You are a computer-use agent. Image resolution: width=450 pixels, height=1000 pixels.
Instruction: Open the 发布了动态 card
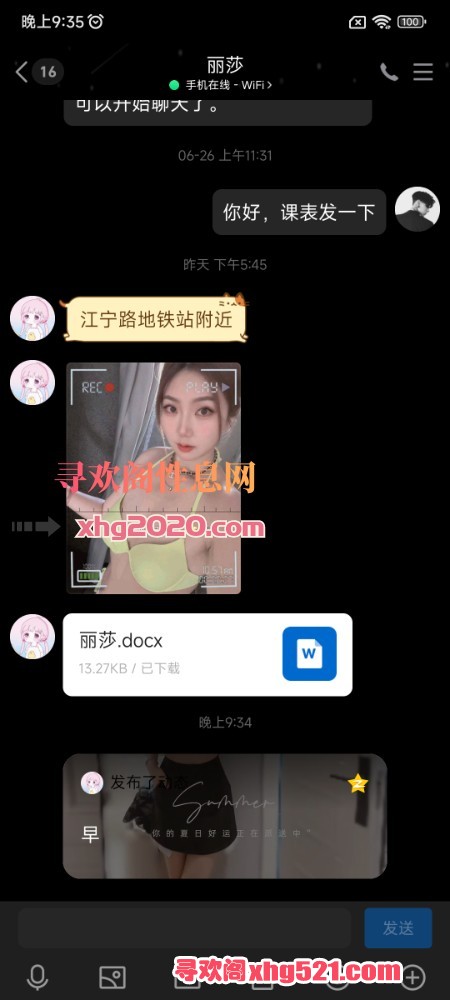(224, 816)
